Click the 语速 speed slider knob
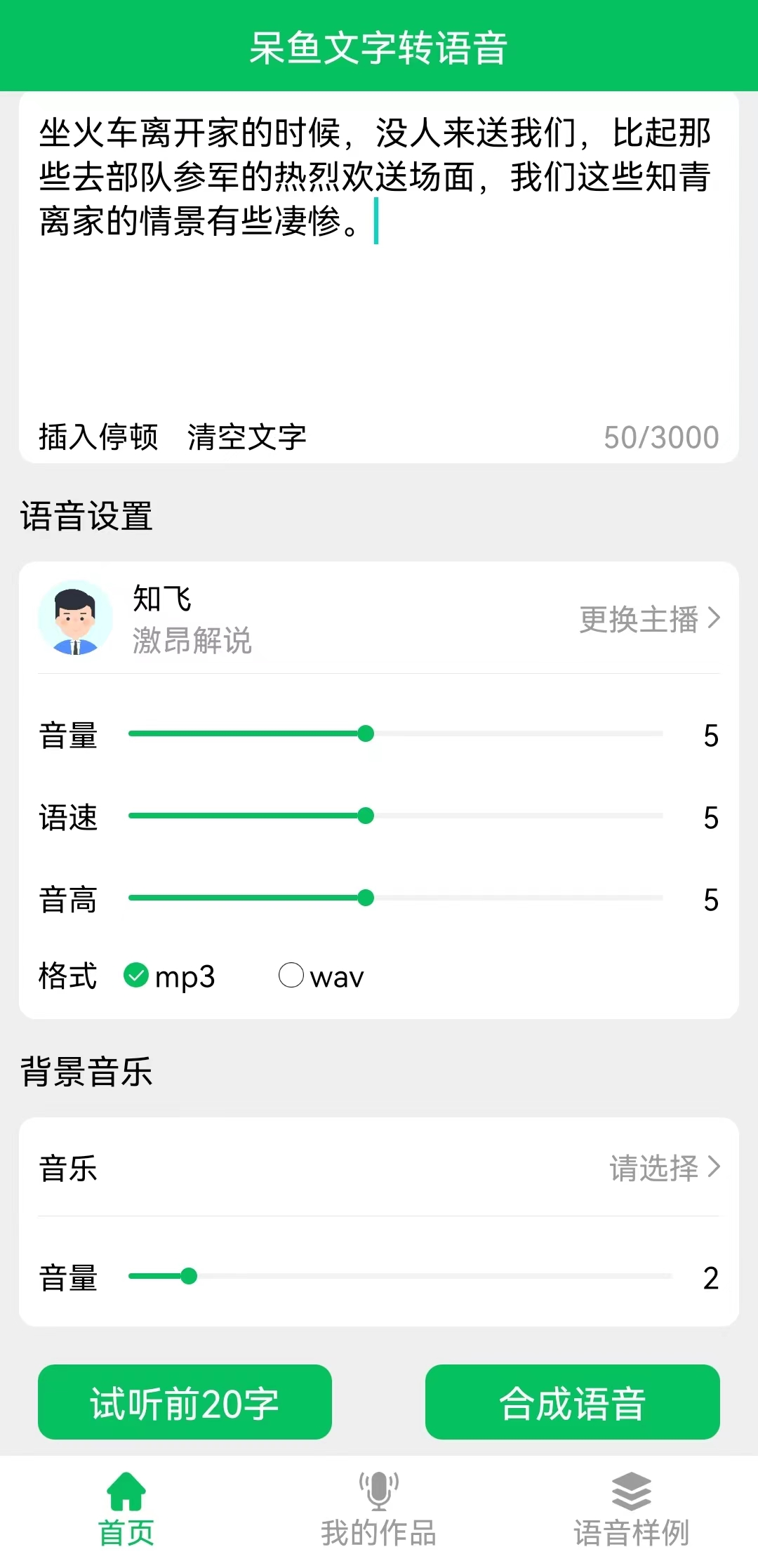758x1568 pixels. pyautogui.click(x=366, y=816)
